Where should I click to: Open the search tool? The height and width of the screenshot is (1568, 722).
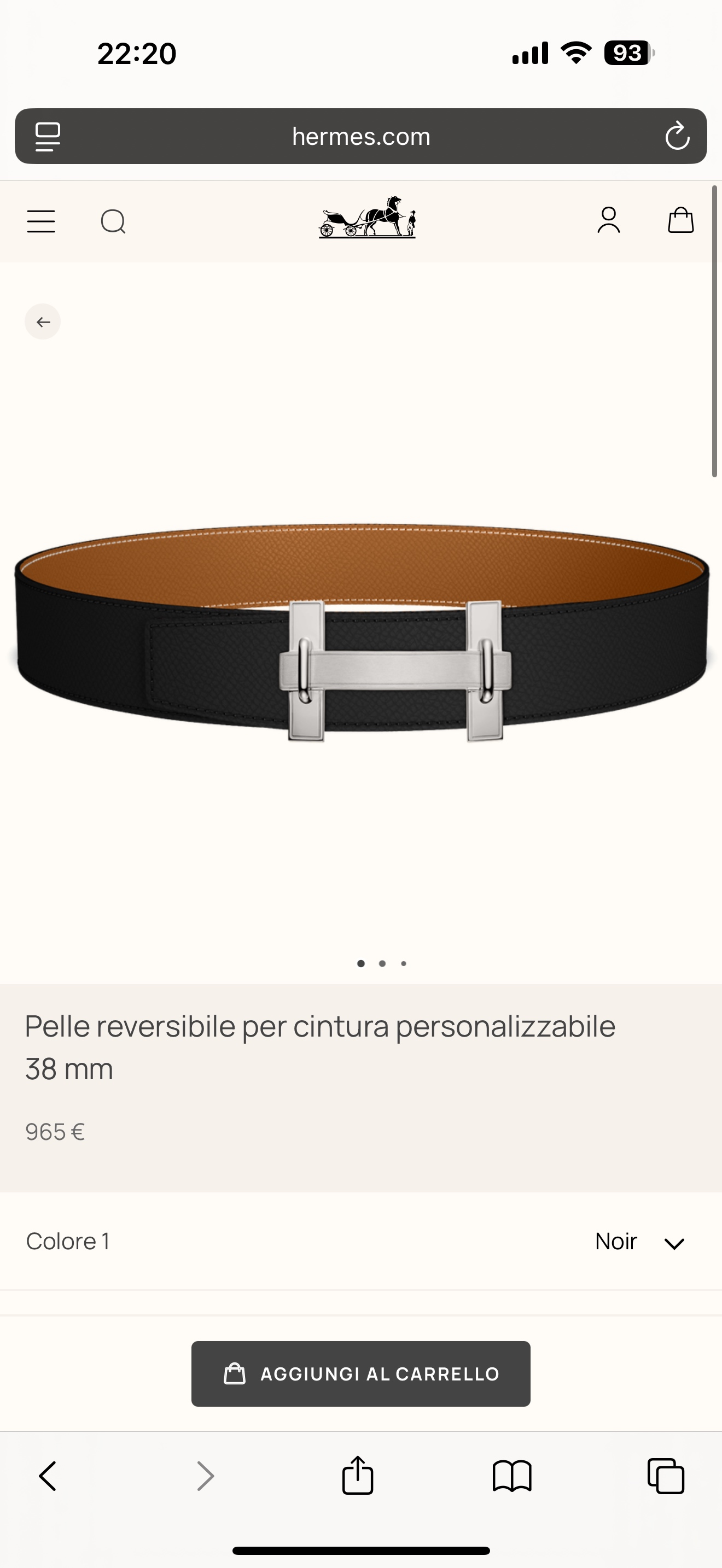pyautogui.click(x=113, y=221)
